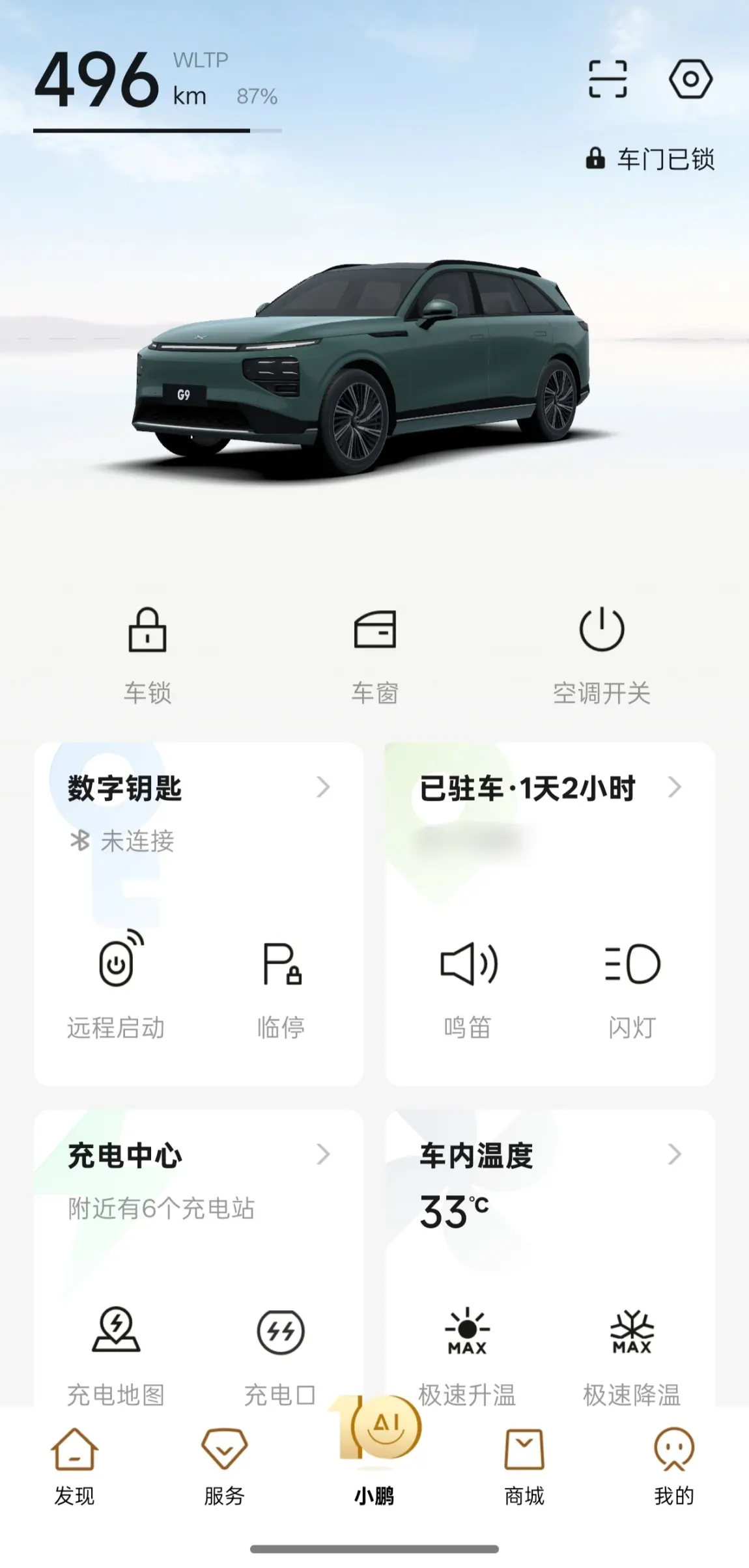Viewport: 749px width, 1568px height.
Task: Open the 充电中心 card
Action: click(x=198, y=1156)
